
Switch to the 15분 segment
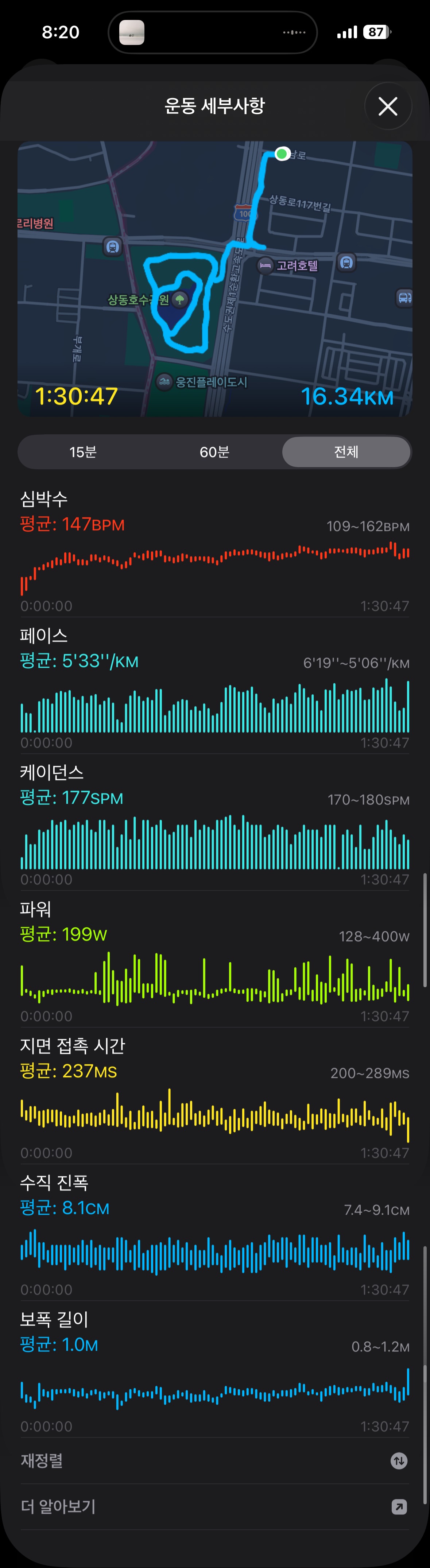click(83, 452)
